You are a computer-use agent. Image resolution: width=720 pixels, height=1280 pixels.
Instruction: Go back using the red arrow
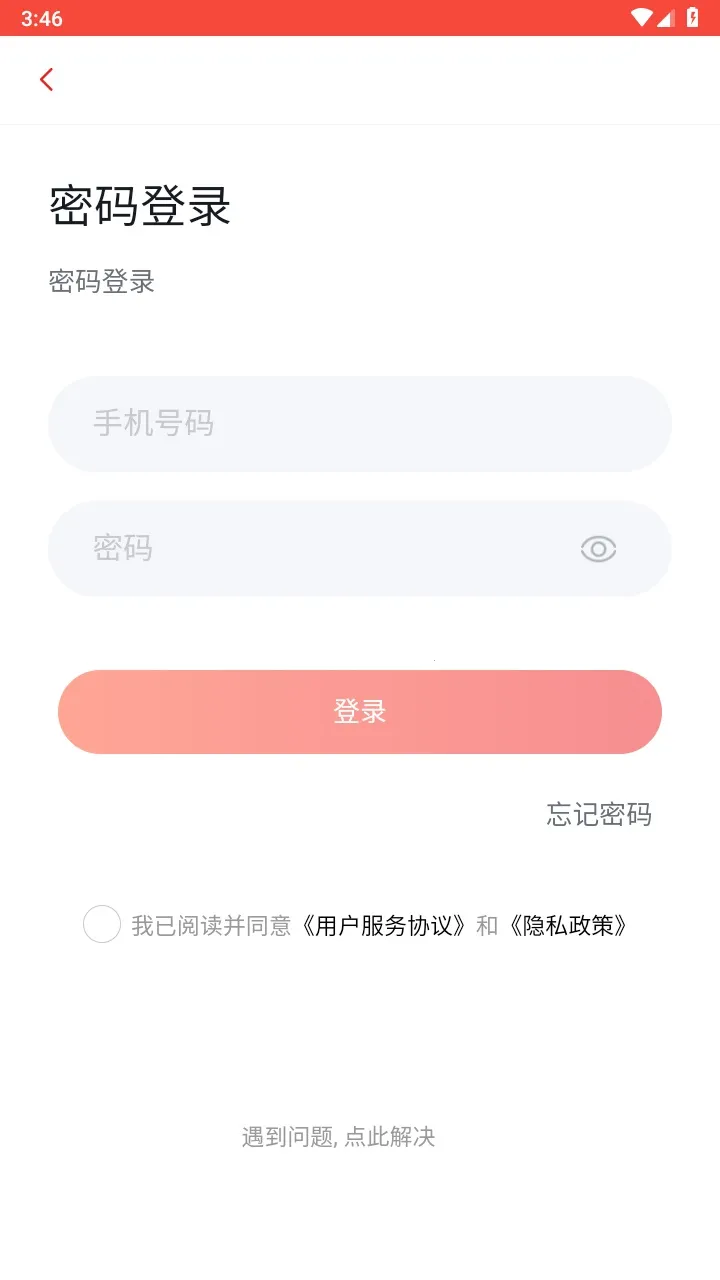(x=46, y=80)
